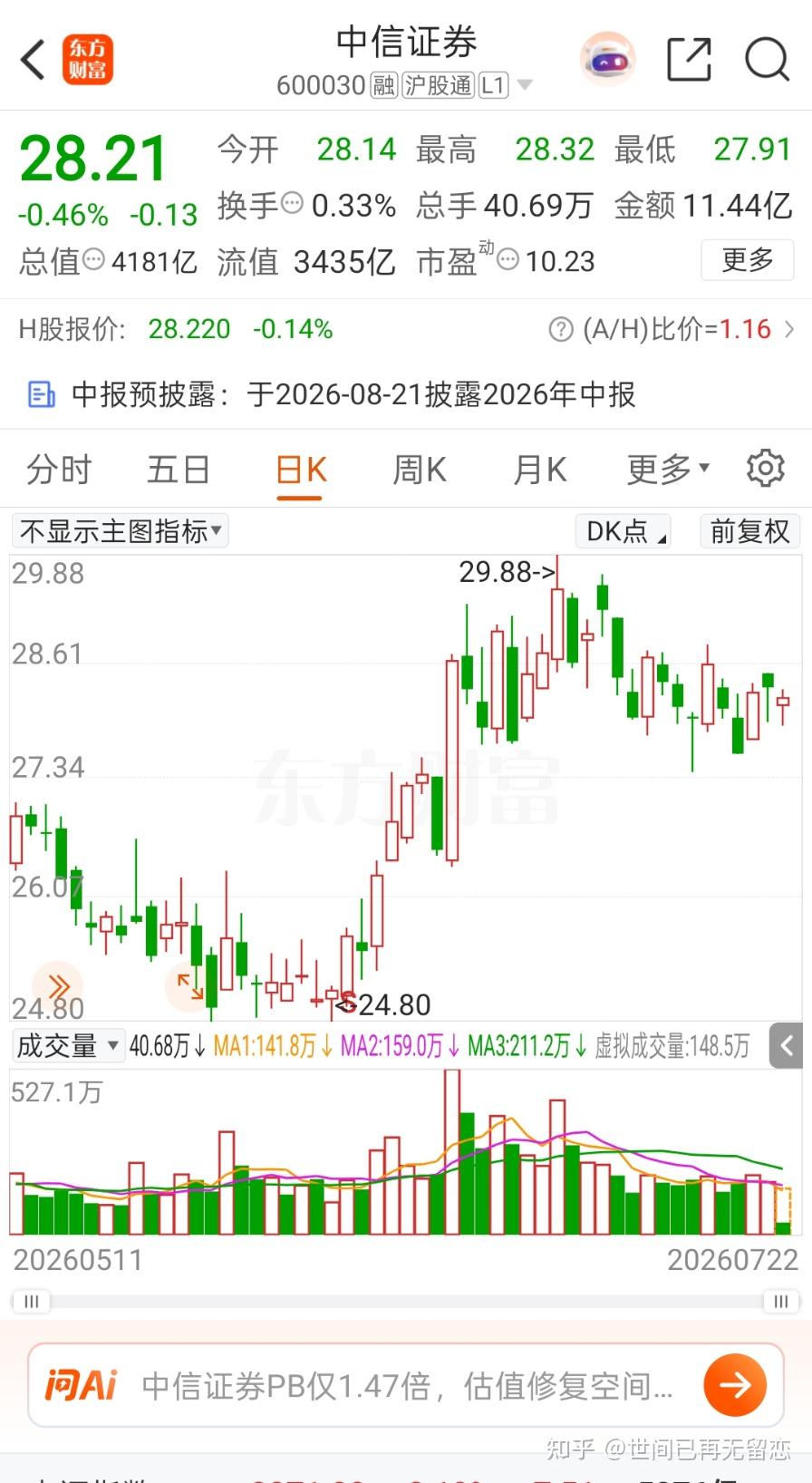
Task: Open the search magnifier icon
Action: click(x=767, y=60)
